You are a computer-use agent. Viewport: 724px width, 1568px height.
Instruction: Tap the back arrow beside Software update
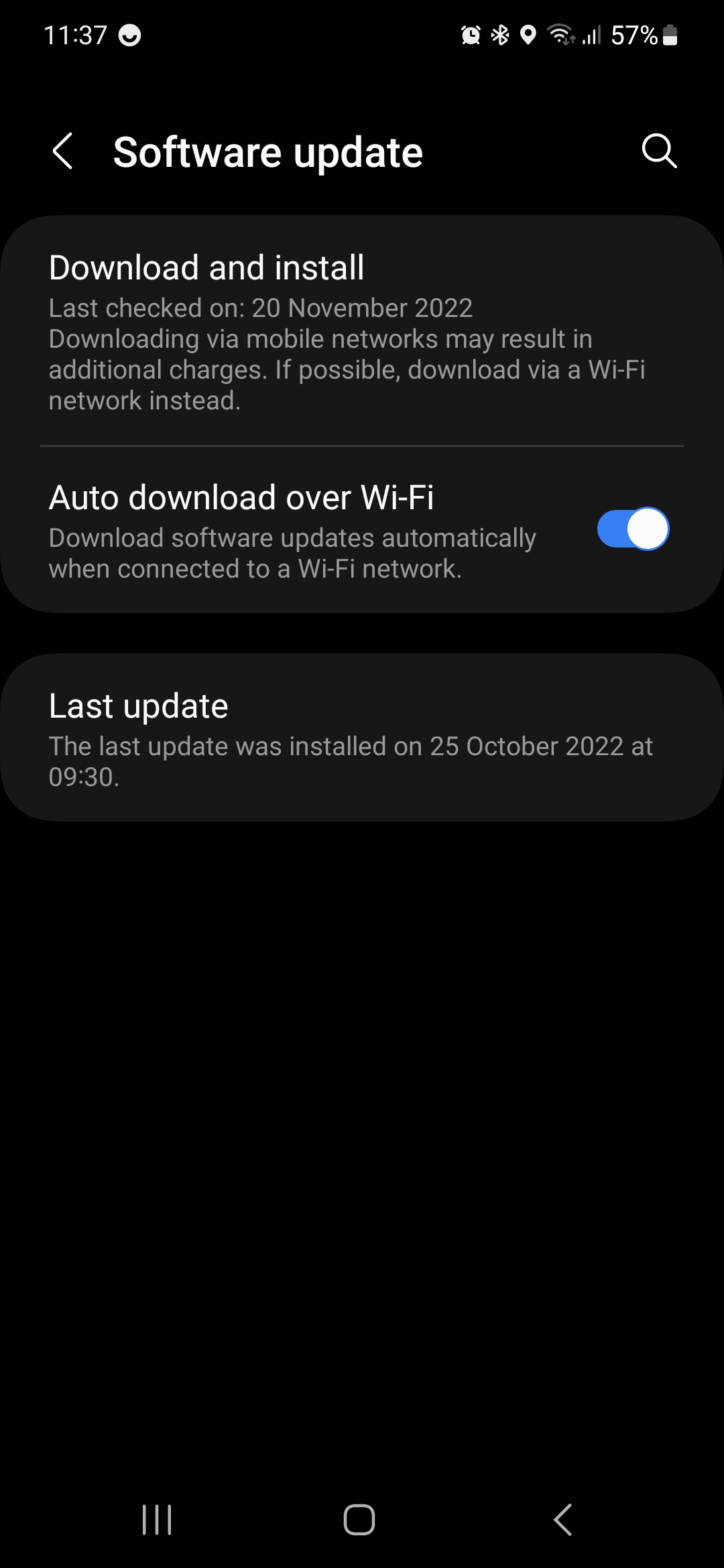pos(63,151)
